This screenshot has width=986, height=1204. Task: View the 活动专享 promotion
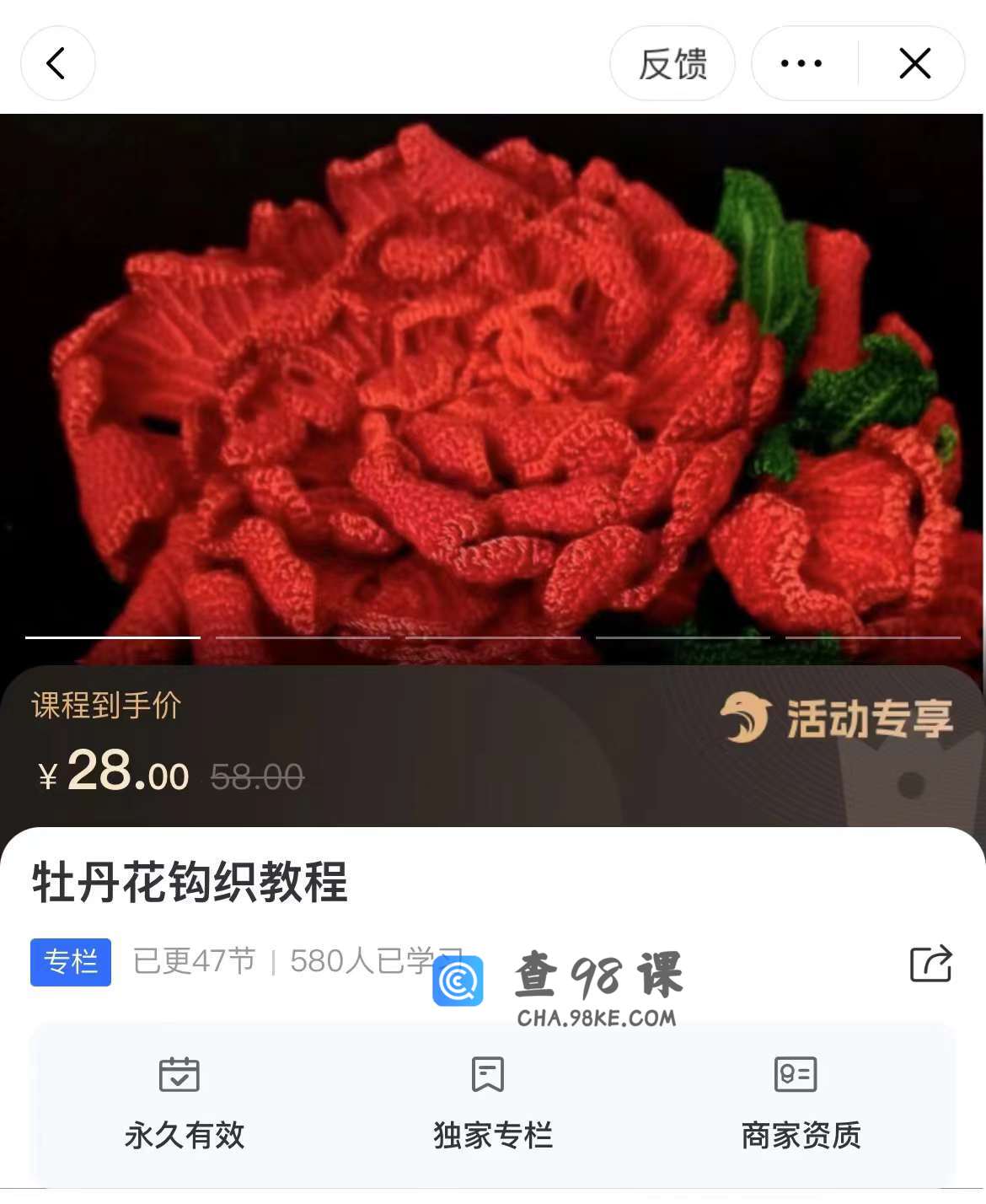[x=837, y=718]
